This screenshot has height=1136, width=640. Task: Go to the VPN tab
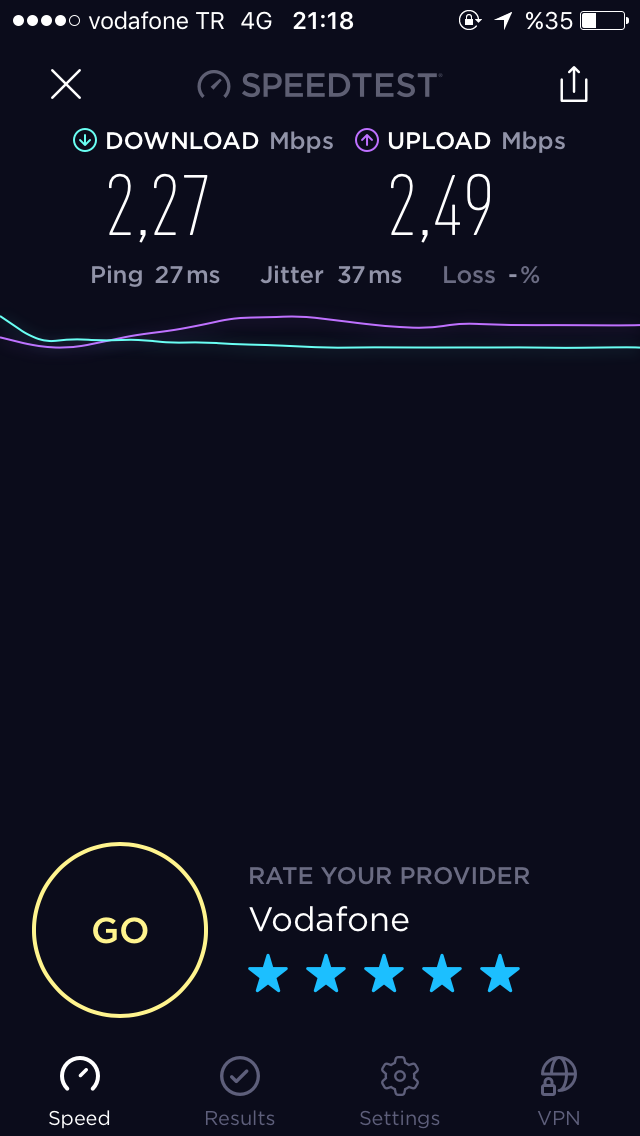tap(559, 1091)
